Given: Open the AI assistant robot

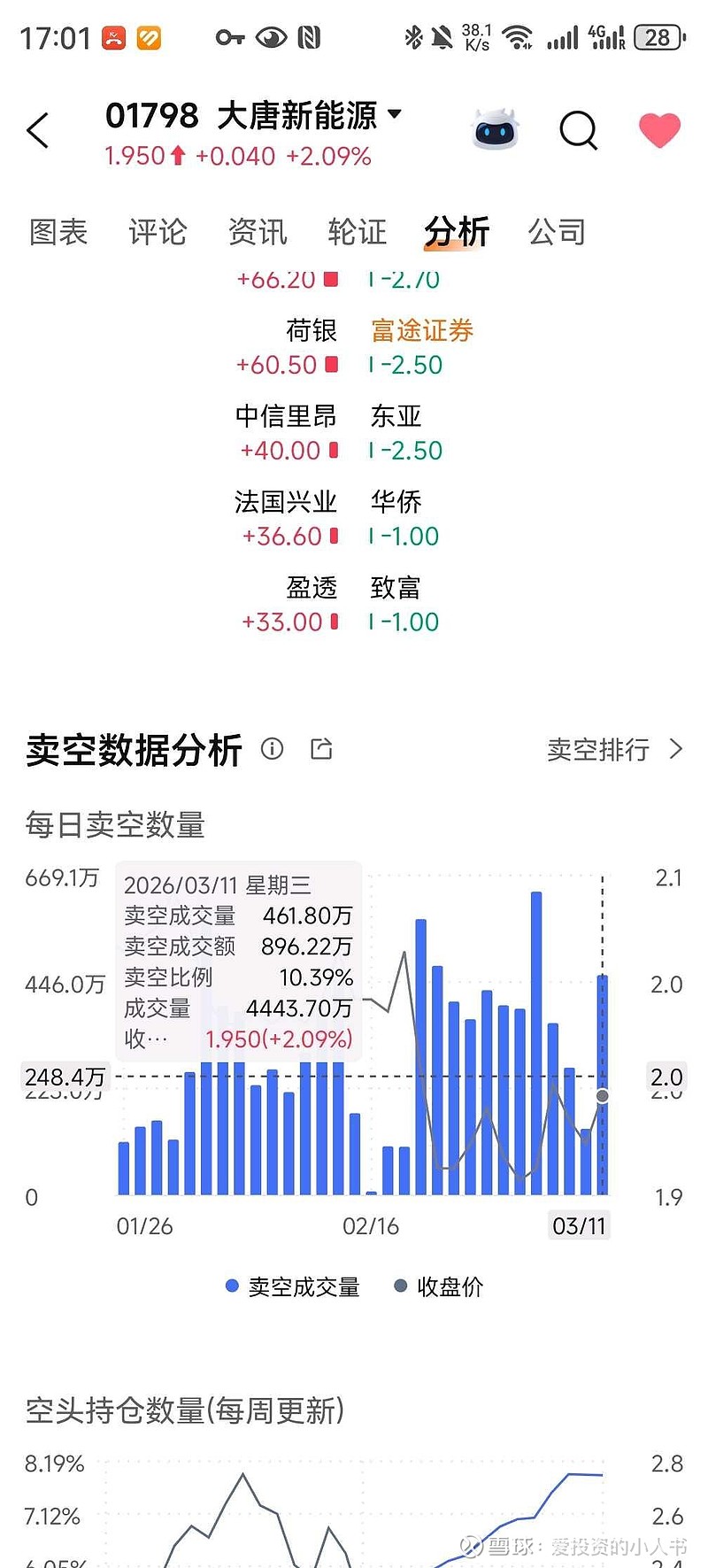Looking at the screenshot, I should pyautogui.click(x=495, y=129).
